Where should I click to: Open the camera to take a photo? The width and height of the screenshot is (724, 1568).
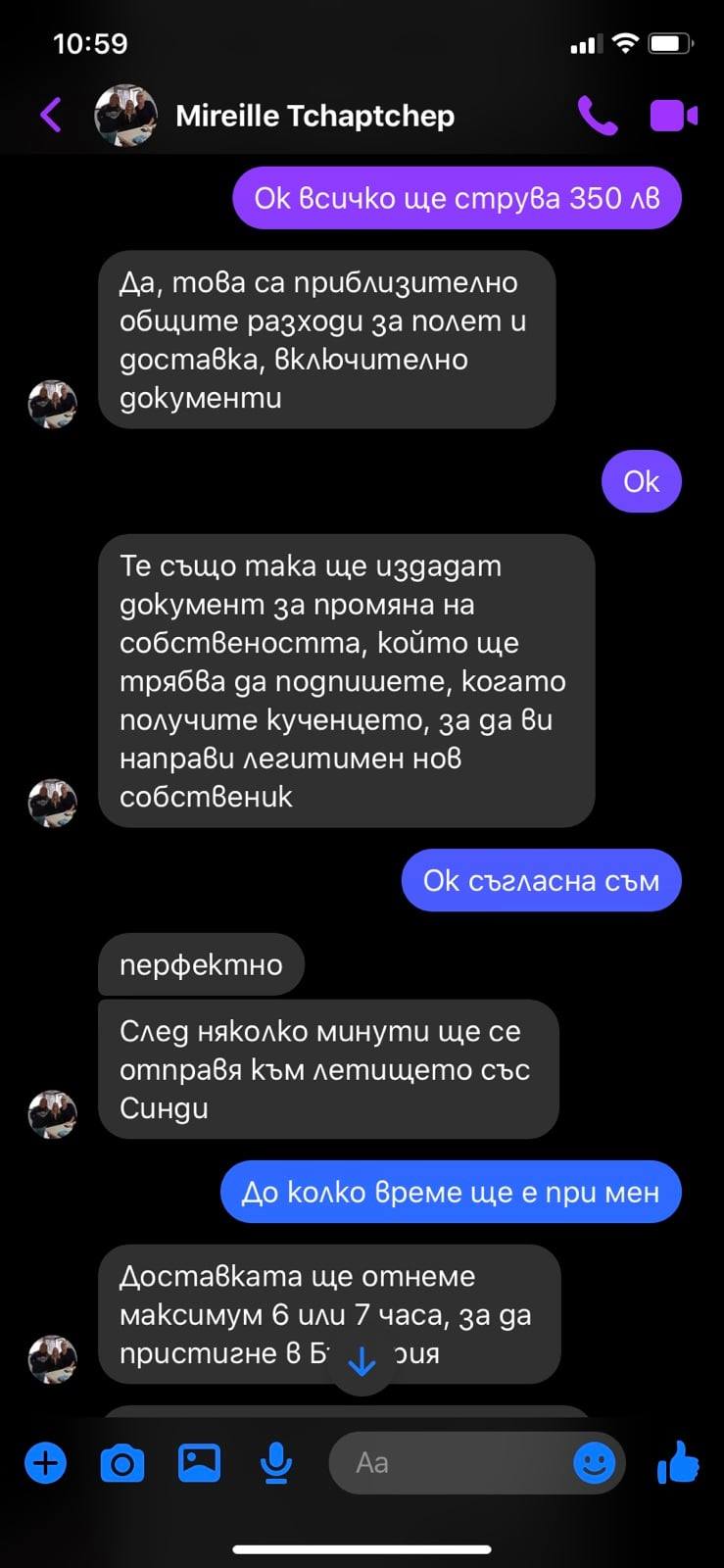pyautogui.click(x=122, y=1464)
